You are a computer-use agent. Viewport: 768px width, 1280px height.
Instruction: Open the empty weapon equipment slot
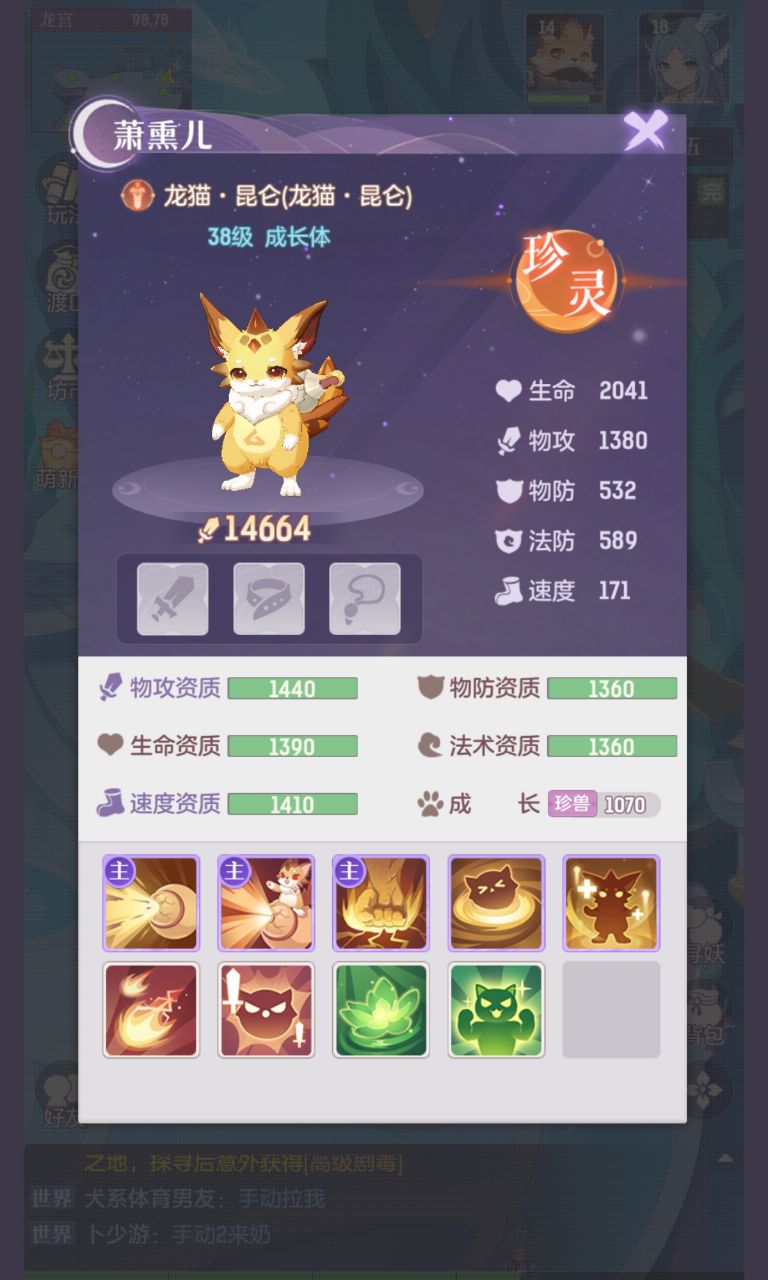coord(173,599)
